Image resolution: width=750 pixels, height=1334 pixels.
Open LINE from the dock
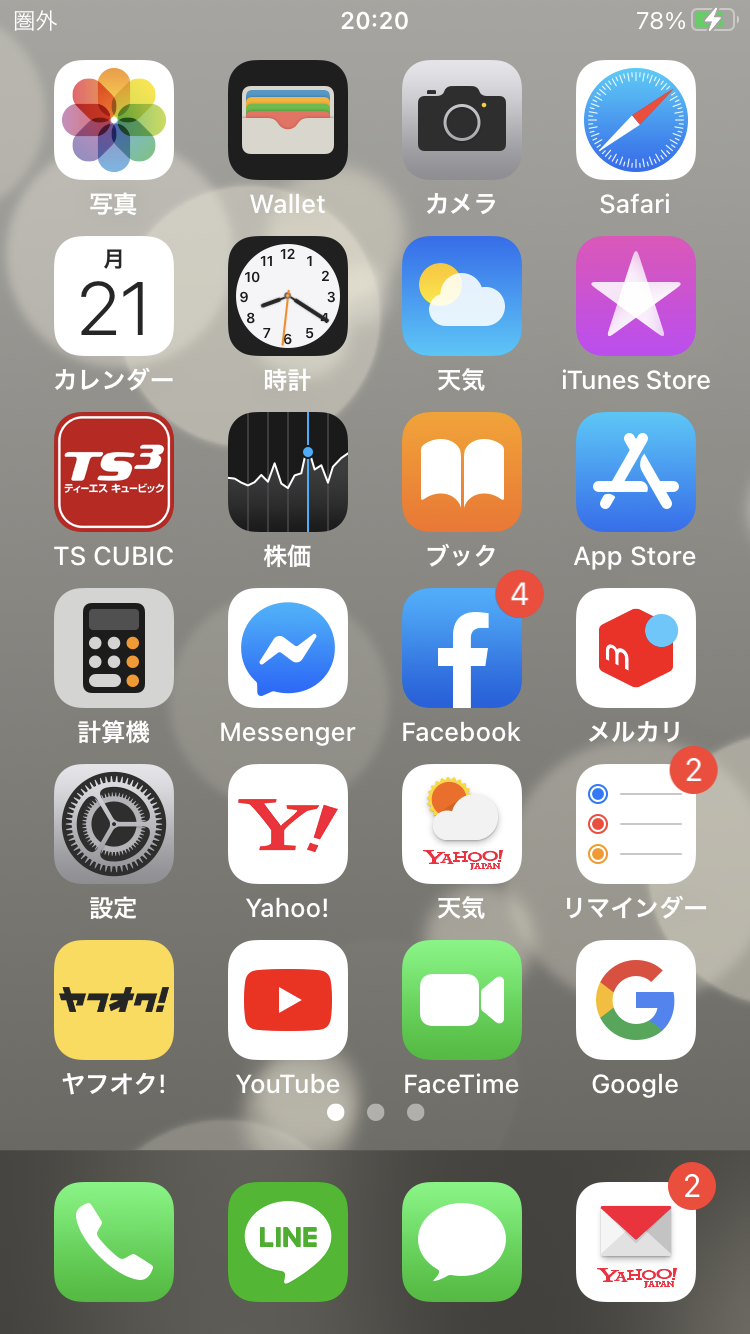pyautogui.click(x=288, y=1242)
